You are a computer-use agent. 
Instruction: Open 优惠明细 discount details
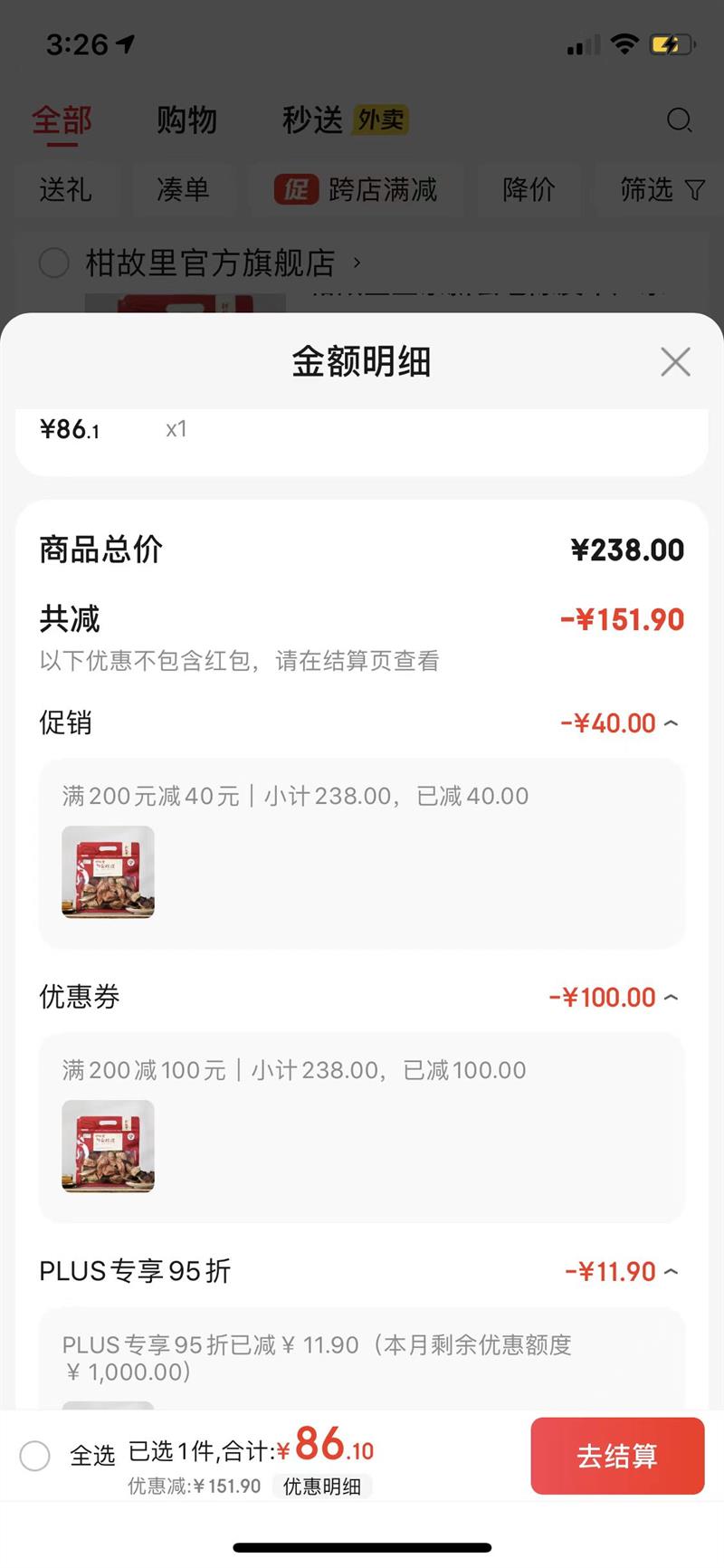[322, 1487]
